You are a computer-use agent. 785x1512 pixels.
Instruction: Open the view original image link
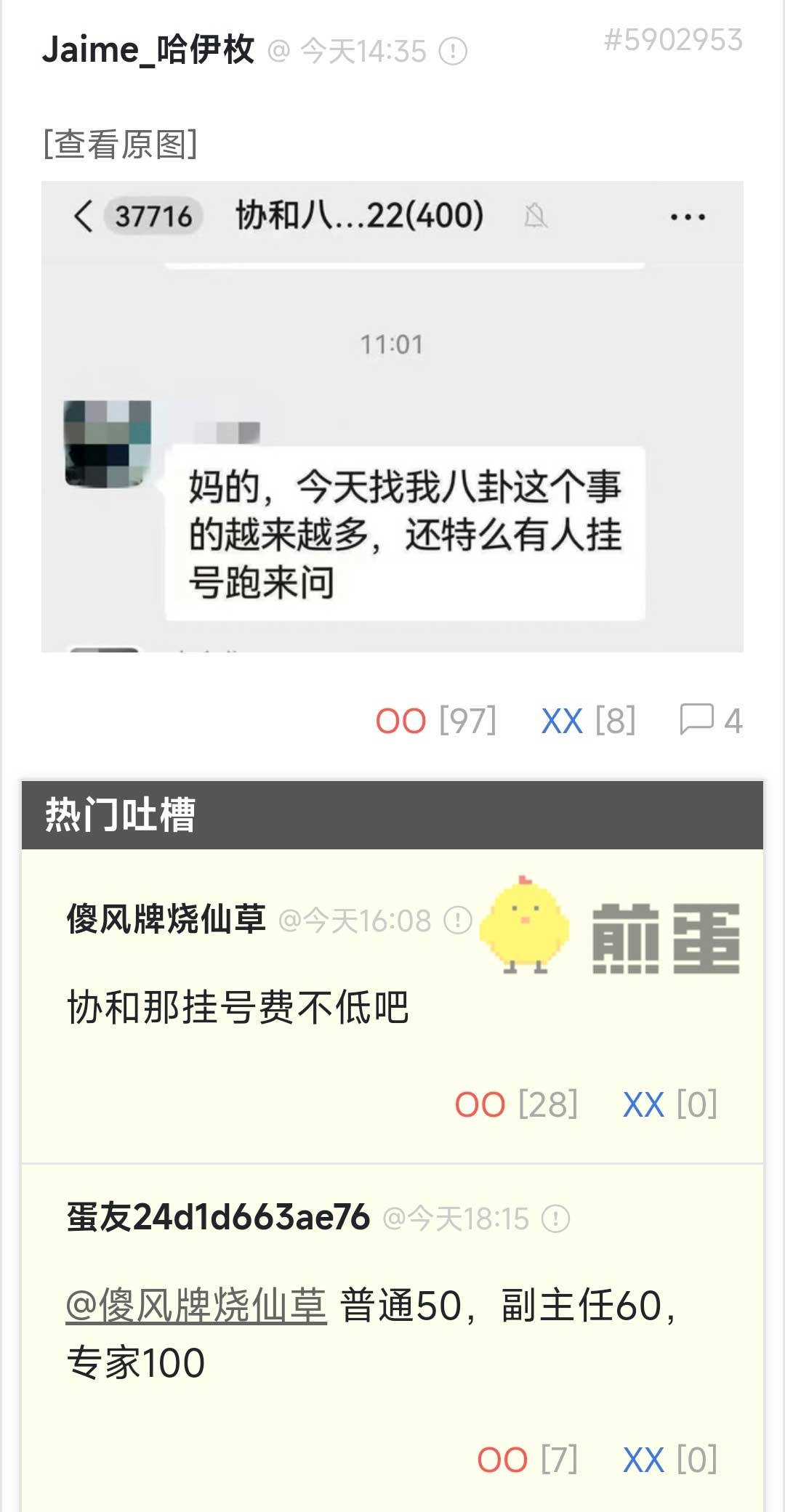point(120,144)
